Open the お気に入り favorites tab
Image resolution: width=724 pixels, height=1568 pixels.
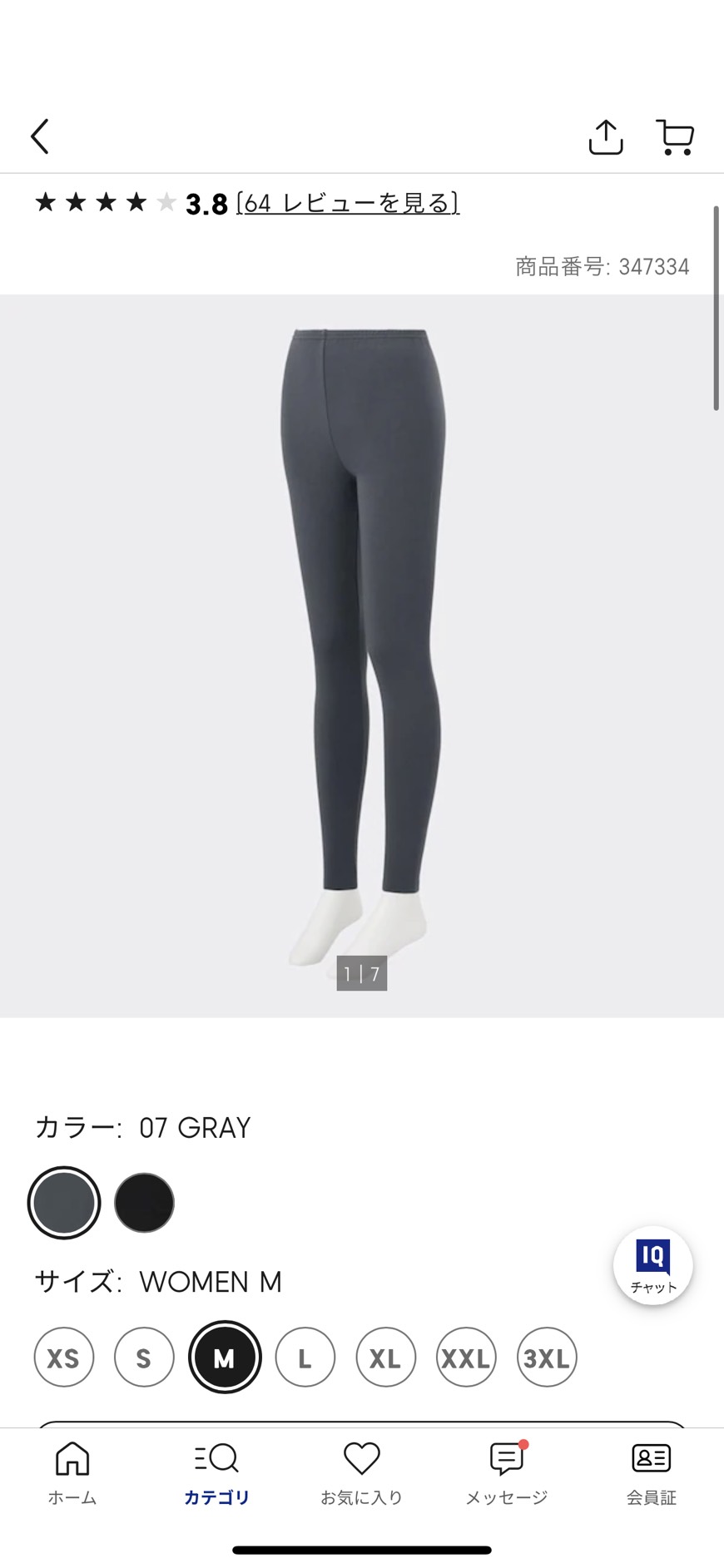click(362, 1473)
